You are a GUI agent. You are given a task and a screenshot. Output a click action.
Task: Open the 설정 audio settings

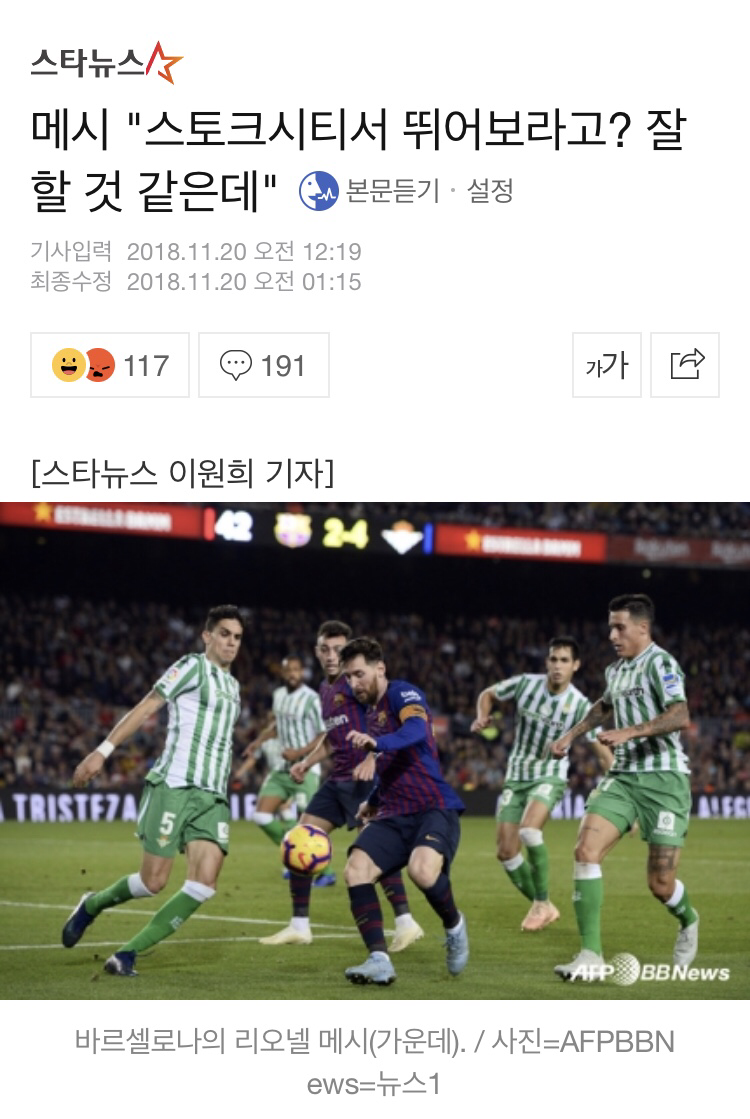(490, 190)
